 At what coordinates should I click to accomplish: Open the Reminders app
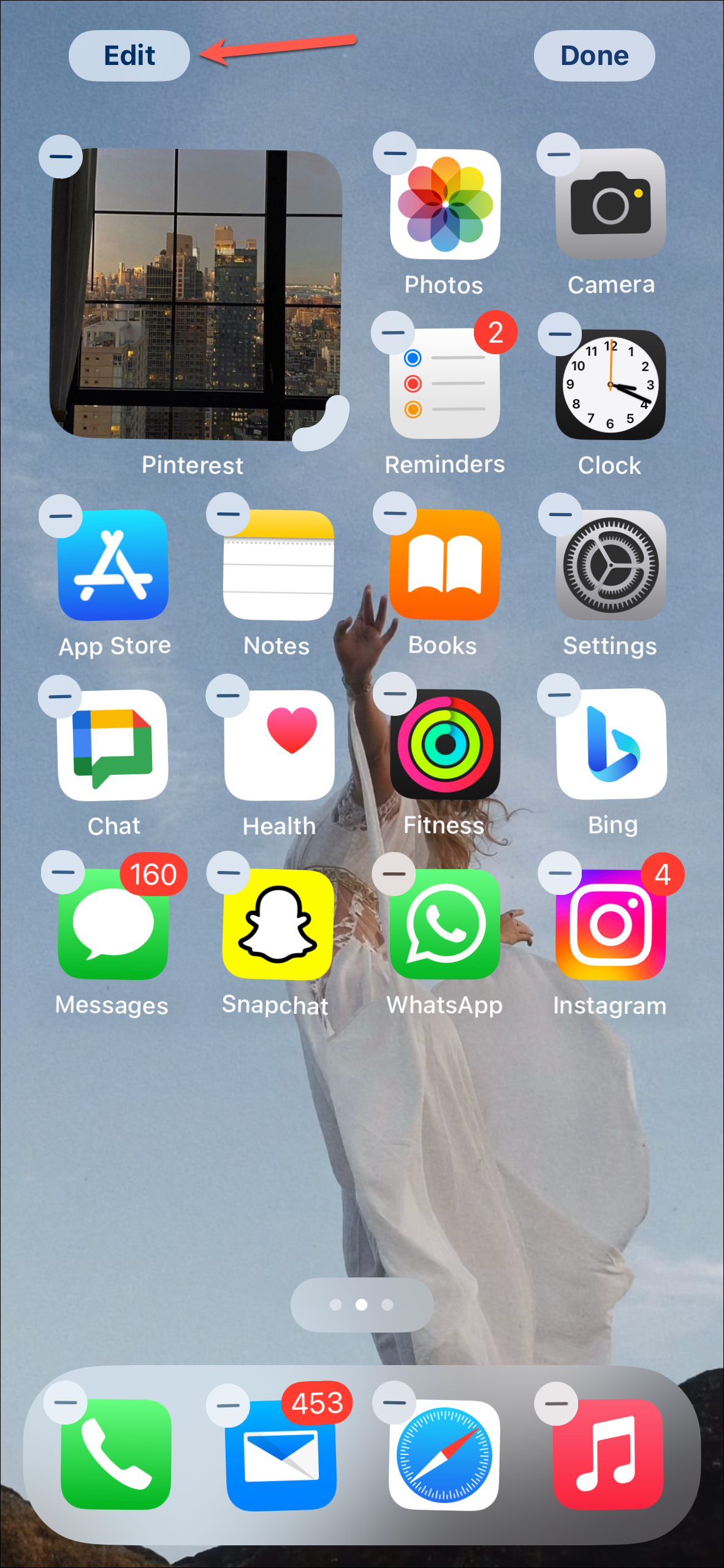point(445,384)
